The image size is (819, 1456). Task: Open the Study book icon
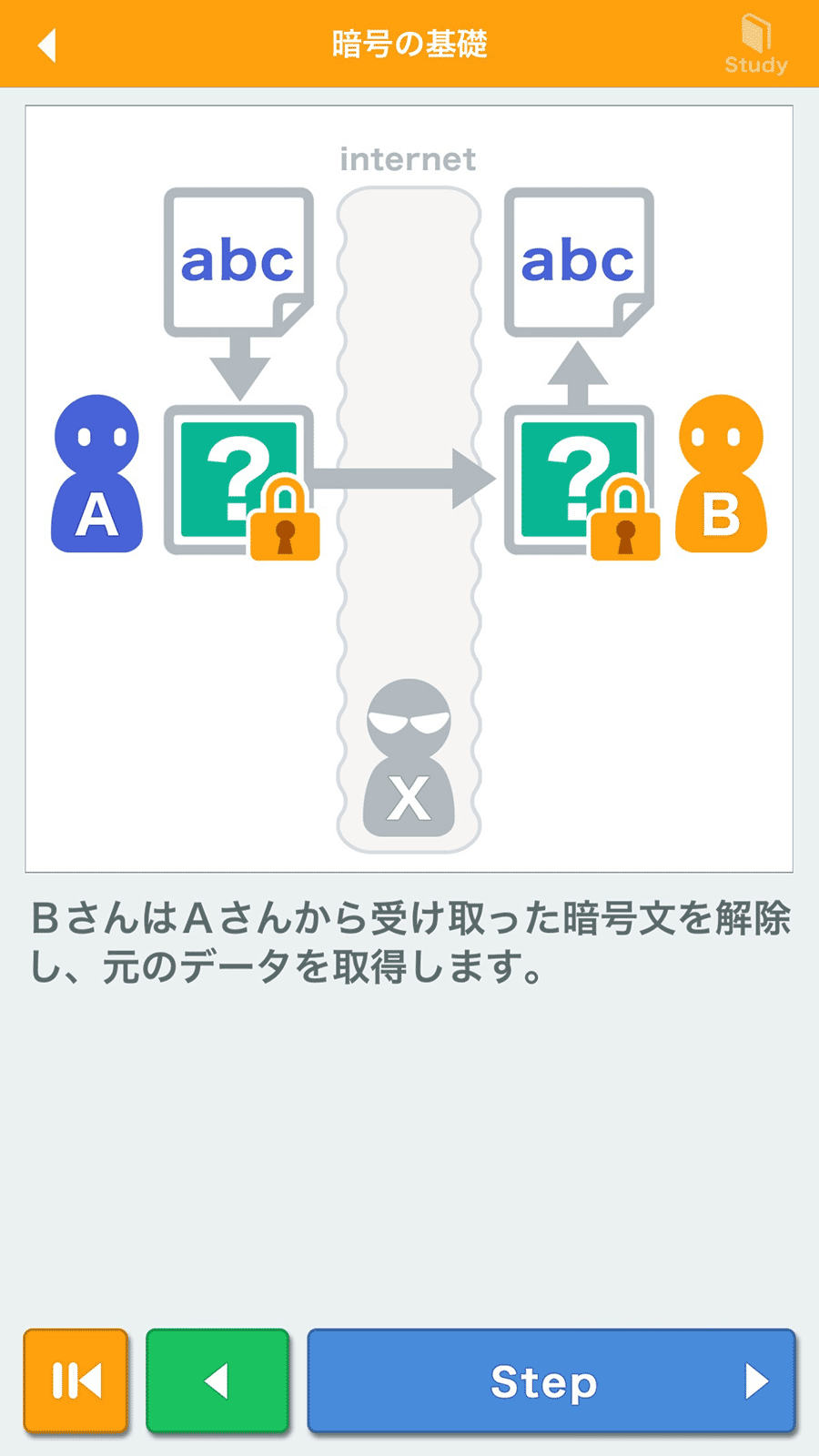(755, 44)
